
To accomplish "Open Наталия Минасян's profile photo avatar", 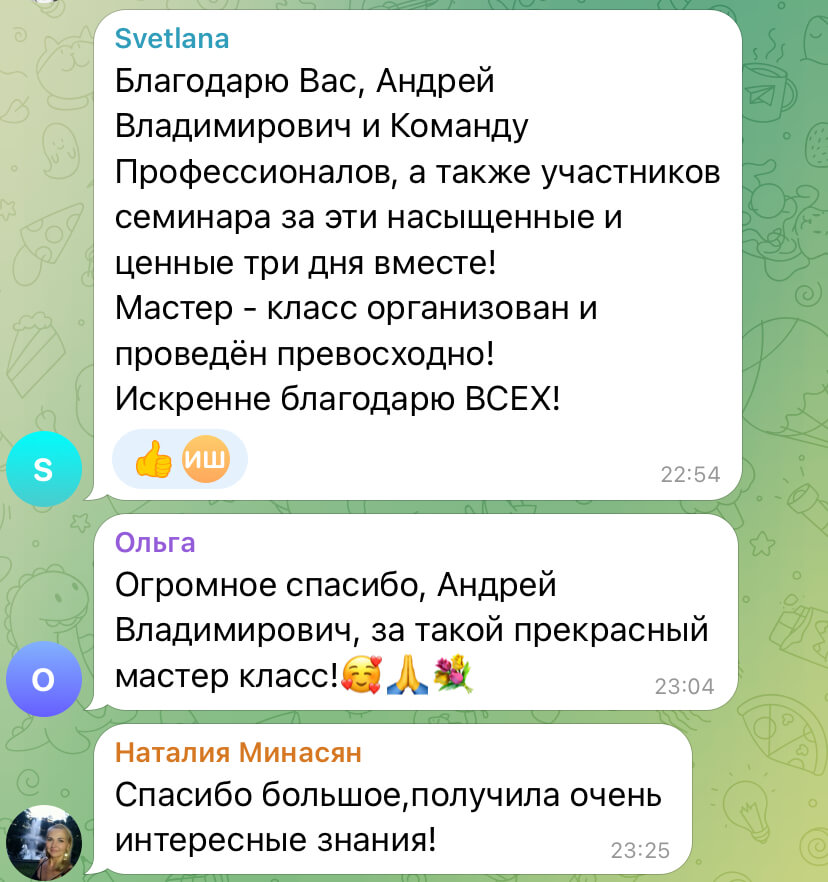I will pos(43,842).
